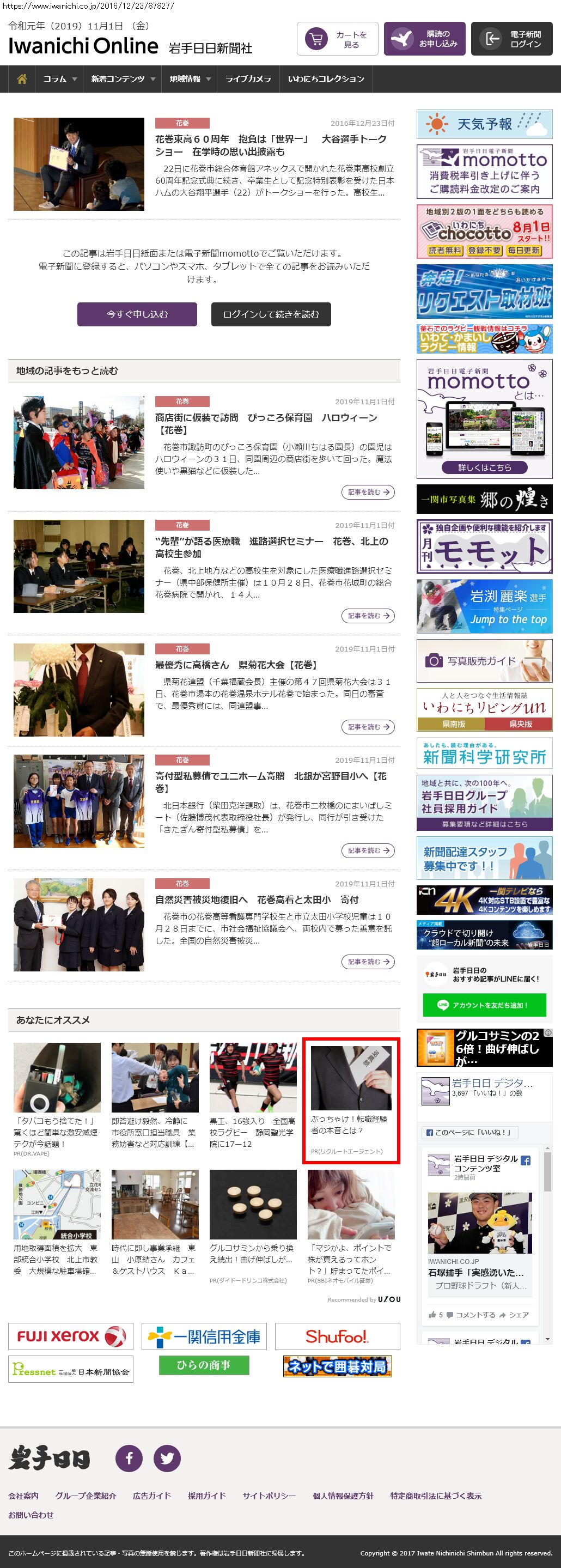Expand the 地域情報 menu
The height and width of the screenshot is (1568, 561).
click(x=190, y=79)
